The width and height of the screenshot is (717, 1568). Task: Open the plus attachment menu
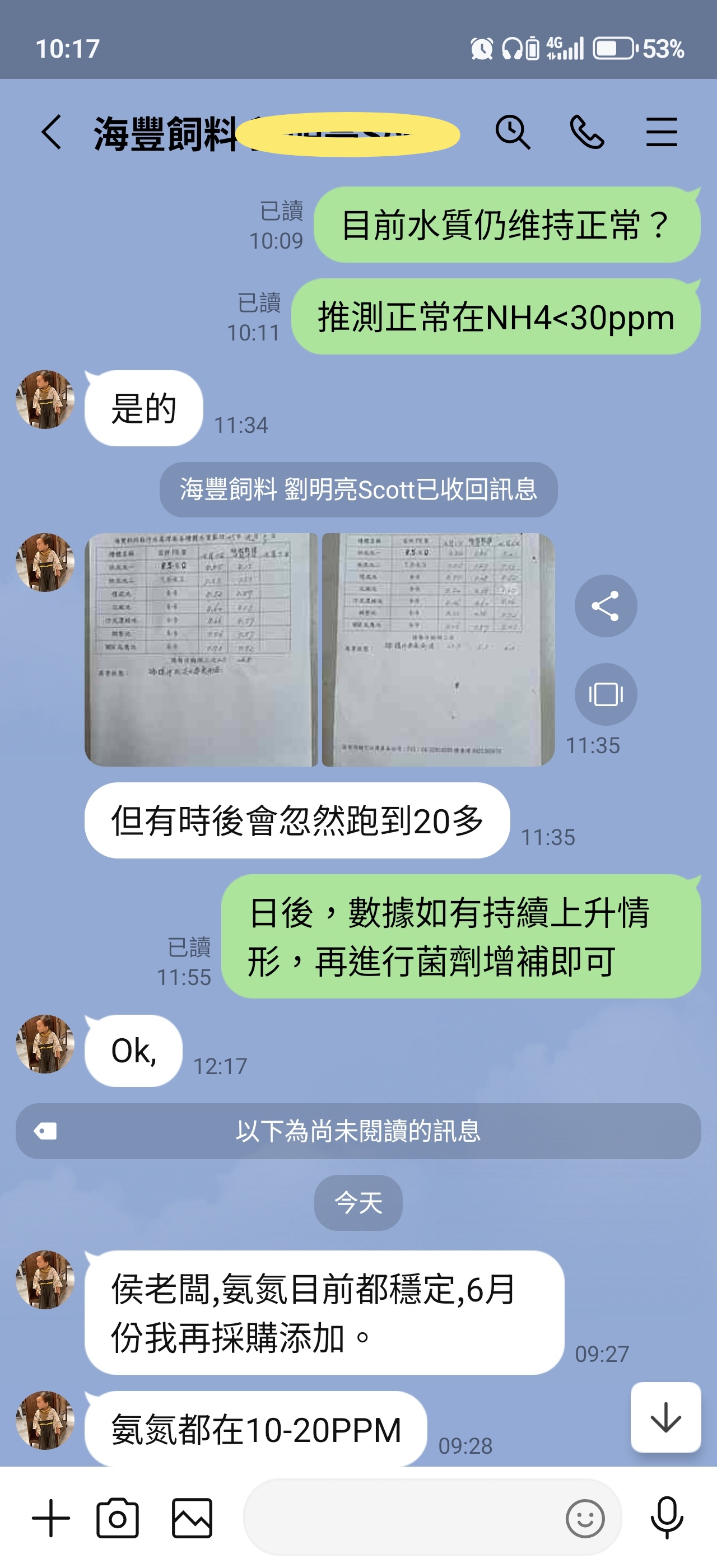tap(51, 1518)
